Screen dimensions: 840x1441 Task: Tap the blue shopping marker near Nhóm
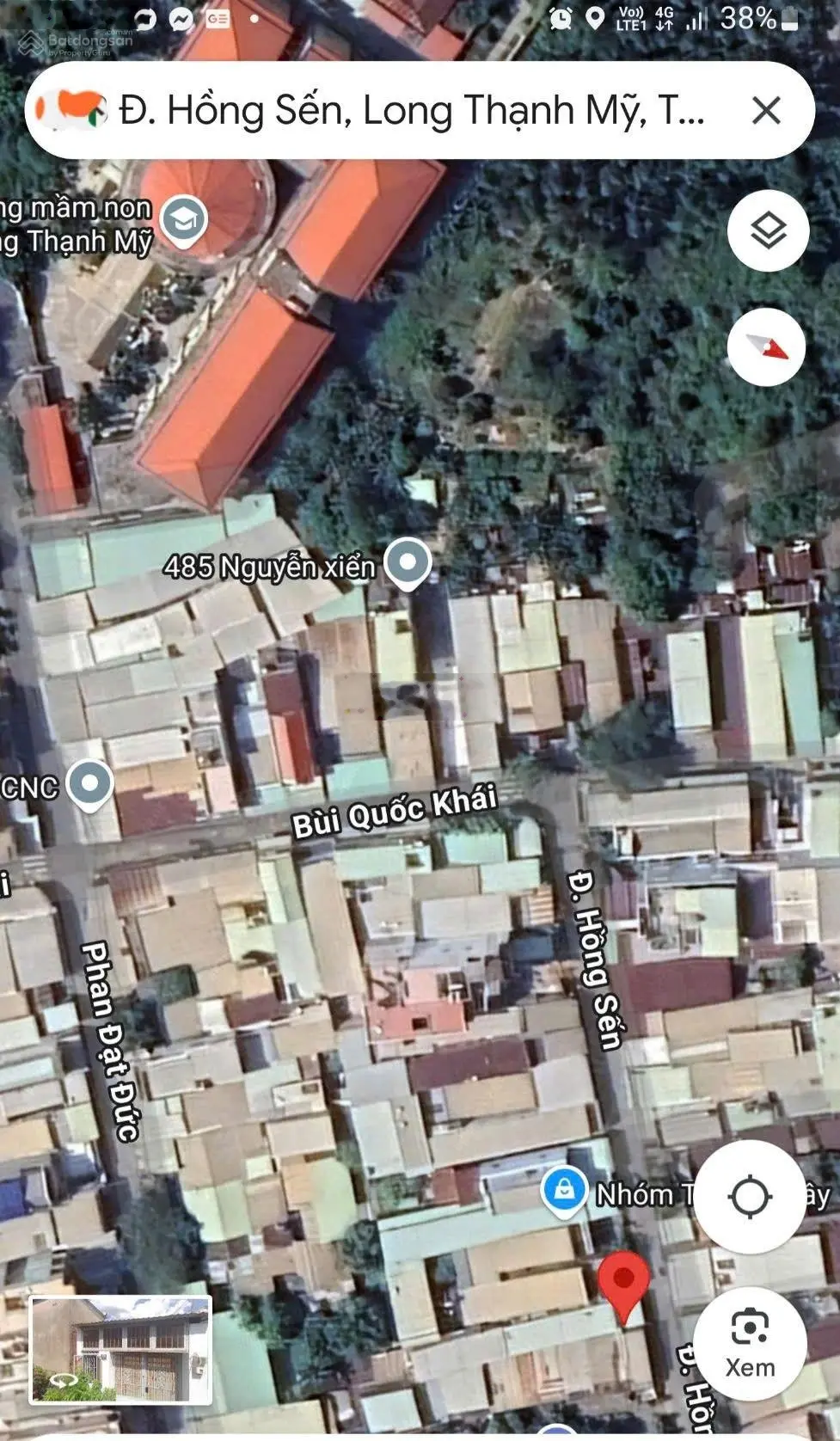564,1191
